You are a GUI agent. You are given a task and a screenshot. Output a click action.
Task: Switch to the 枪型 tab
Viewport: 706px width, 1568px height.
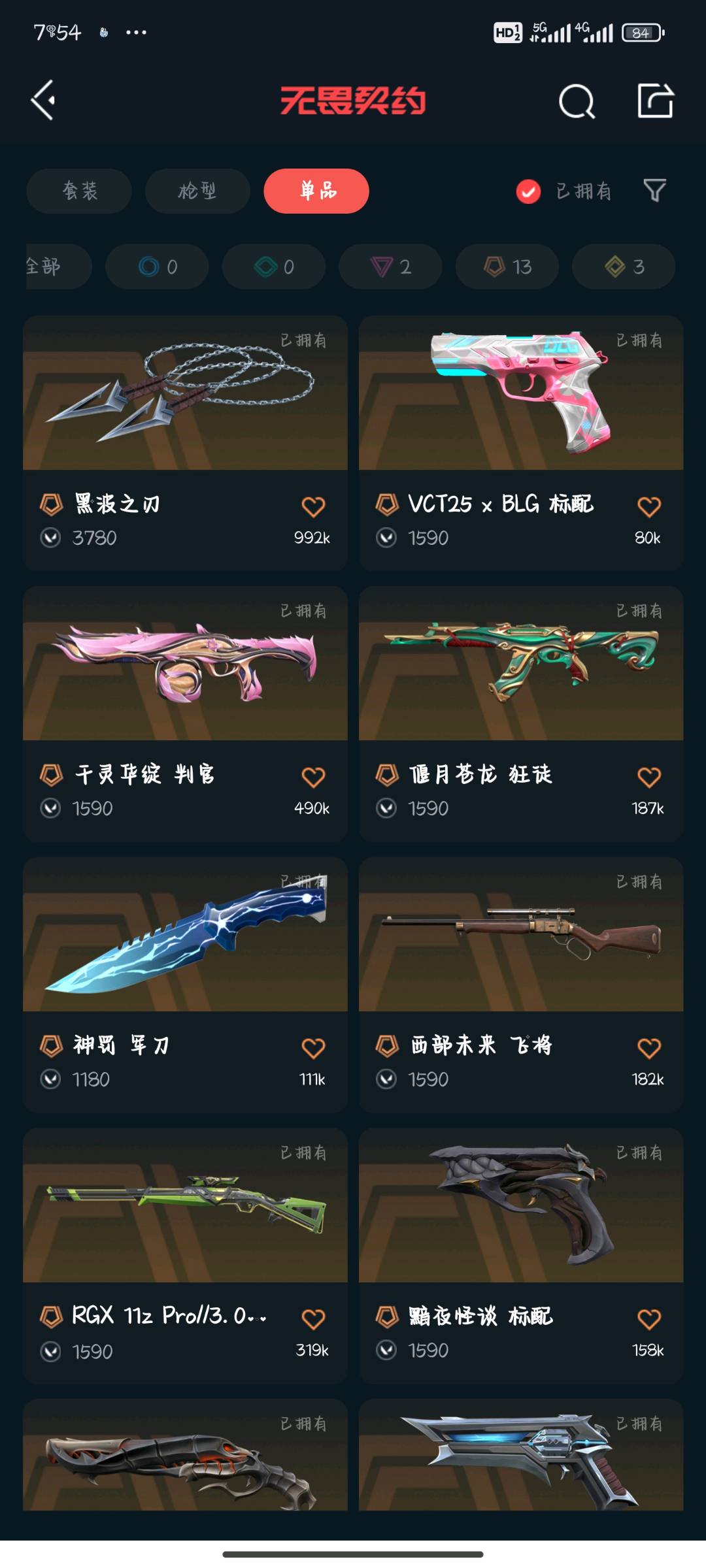(x=197, y=191)
